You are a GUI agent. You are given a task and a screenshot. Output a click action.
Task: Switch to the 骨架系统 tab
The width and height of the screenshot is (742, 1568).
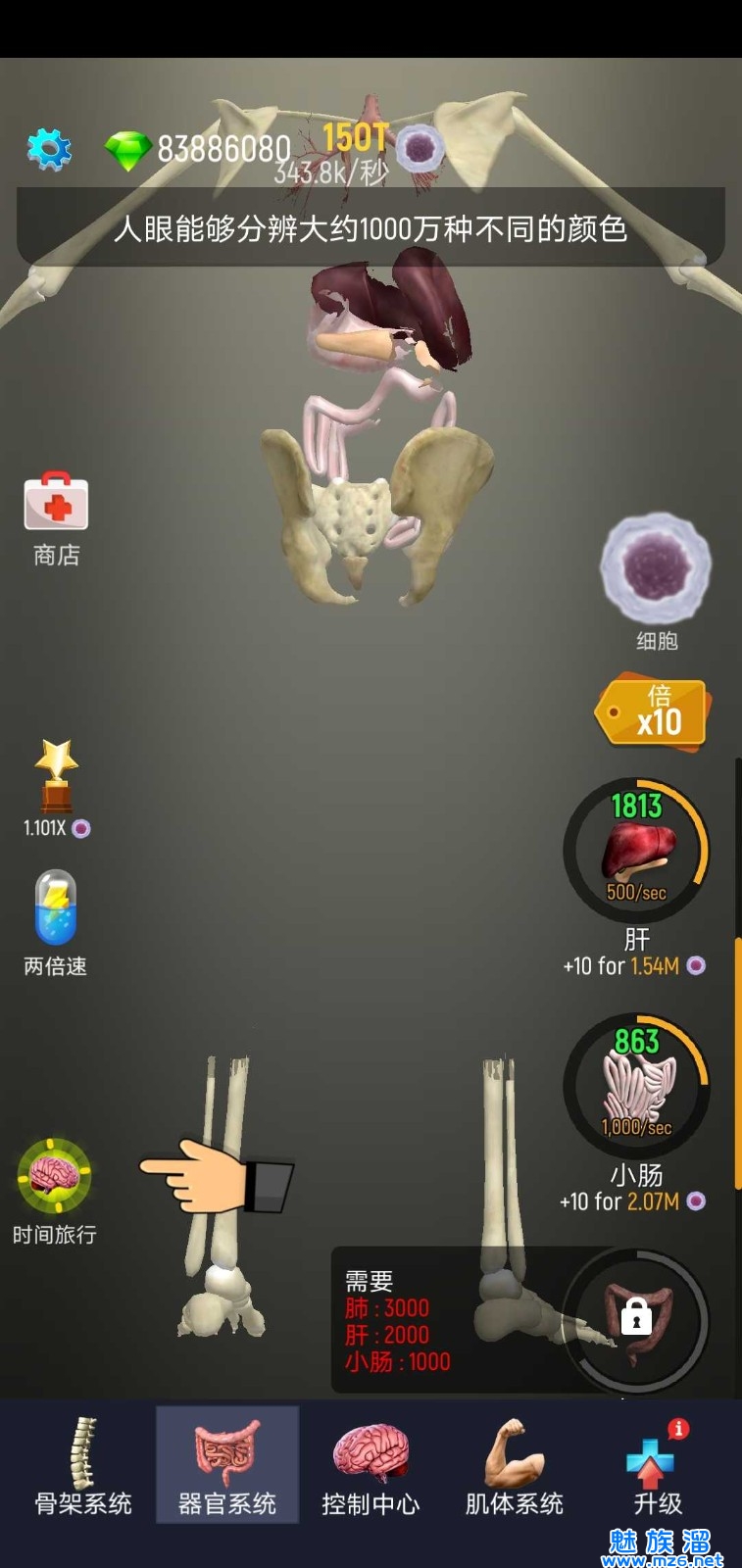click(x=83, y=1464)
